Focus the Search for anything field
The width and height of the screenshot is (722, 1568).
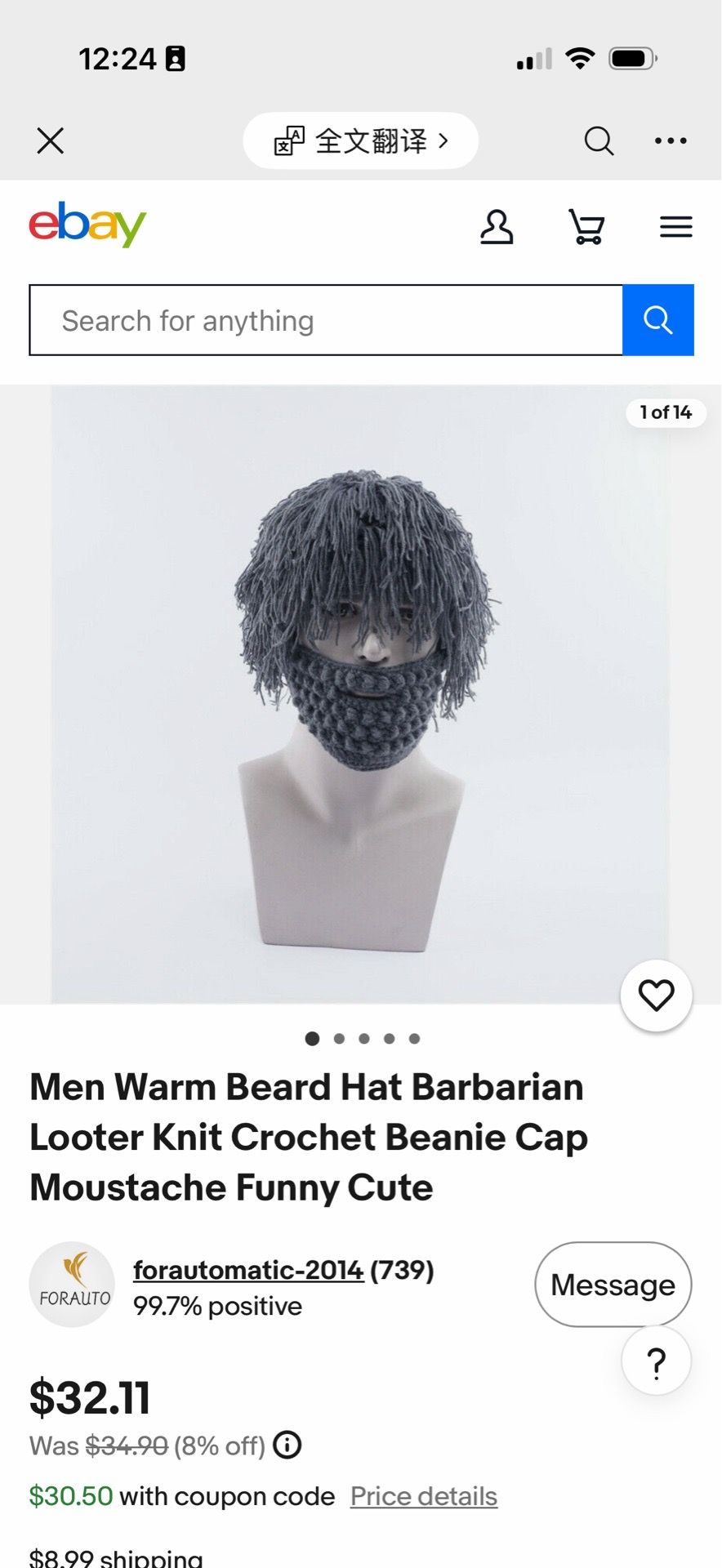326,320
